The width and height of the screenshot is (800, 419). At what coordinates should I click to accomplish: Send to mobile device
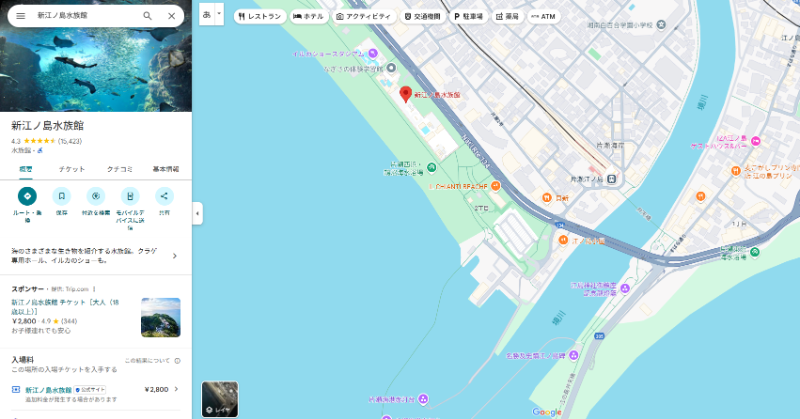click(x=130, y=196)
